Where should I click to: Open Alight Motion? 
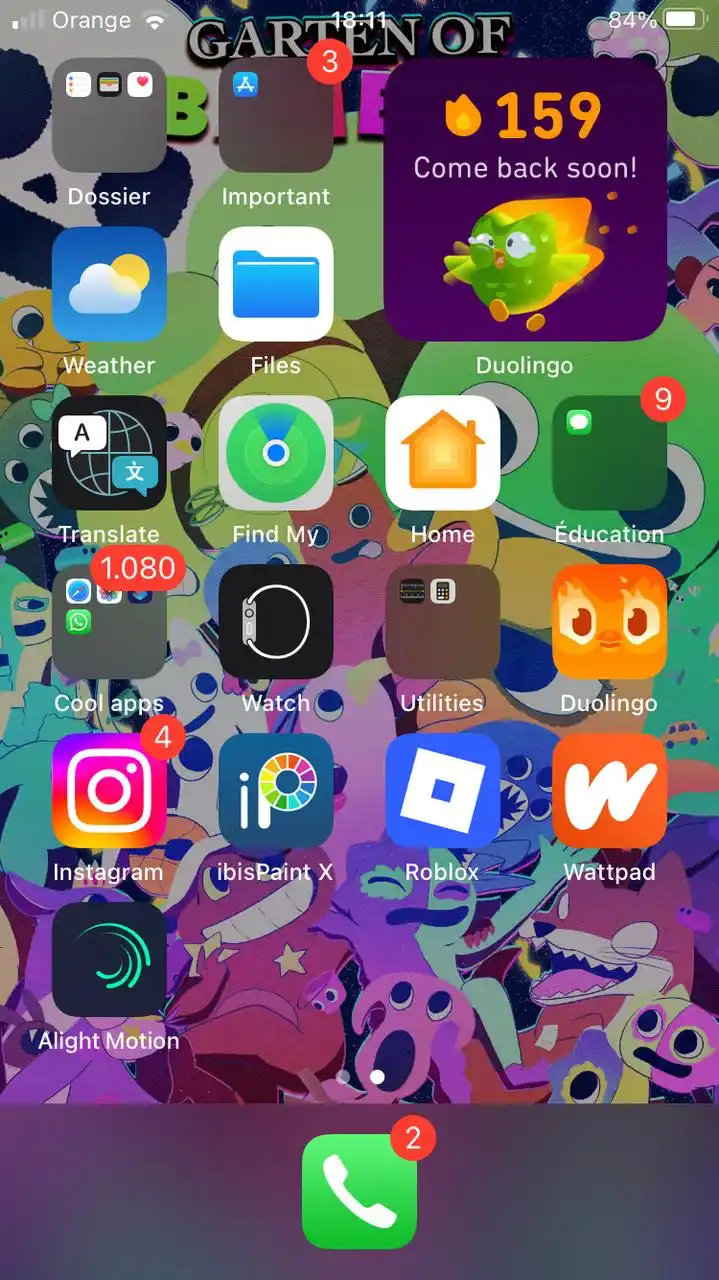pyautogui.click(x=109, y=959)
